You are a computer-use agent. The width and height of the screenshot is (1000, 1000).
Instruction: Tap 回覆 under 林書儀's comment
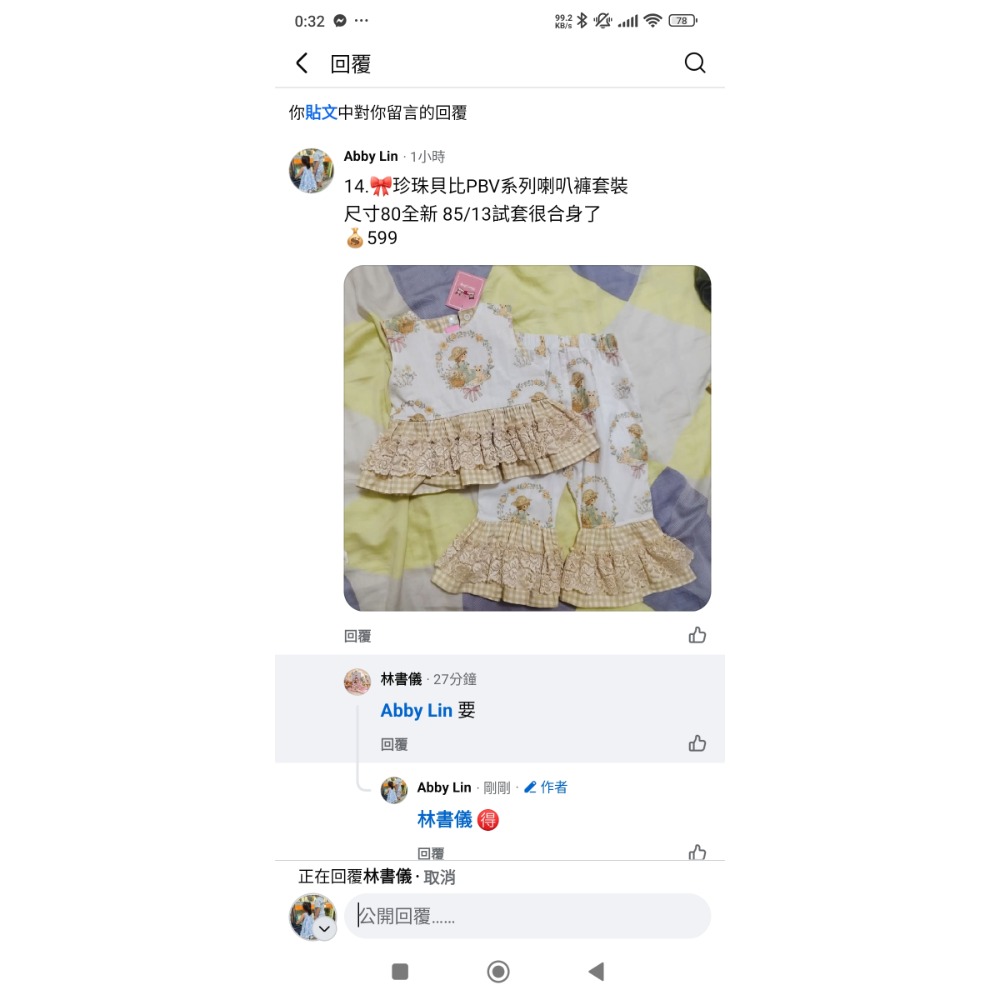coord(394,744)
